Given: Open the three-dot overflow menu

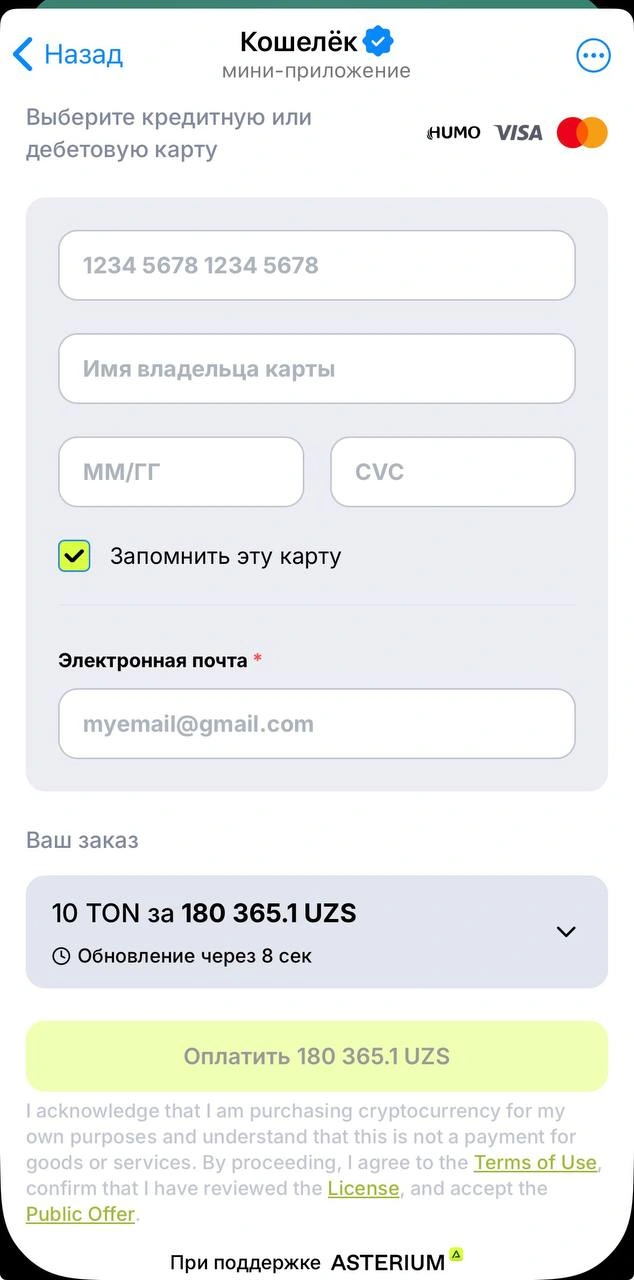Looking at the screenshot, I should point(593,55).
